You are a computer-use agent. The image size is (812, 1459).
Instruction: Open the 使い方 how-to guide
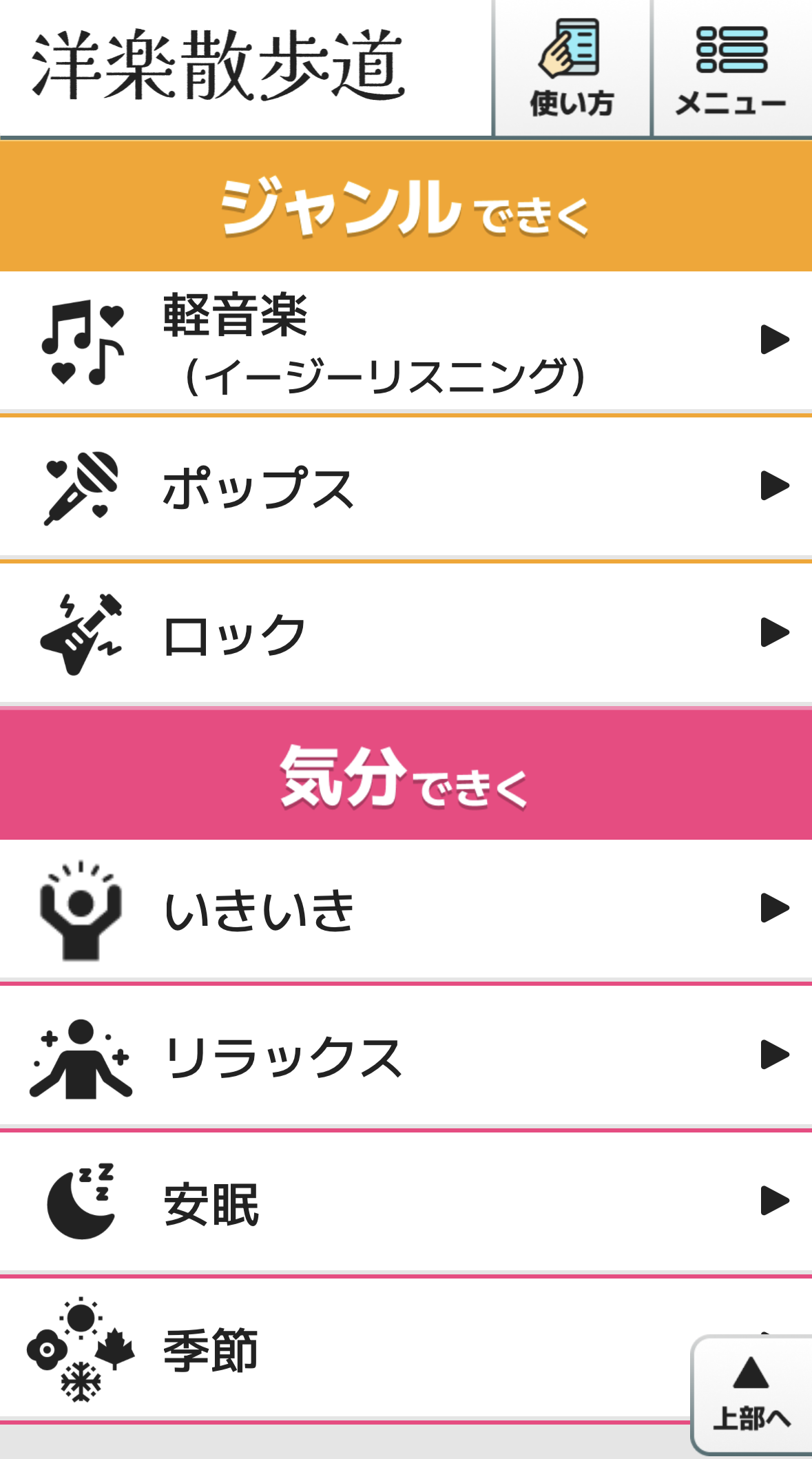point(572,69)
